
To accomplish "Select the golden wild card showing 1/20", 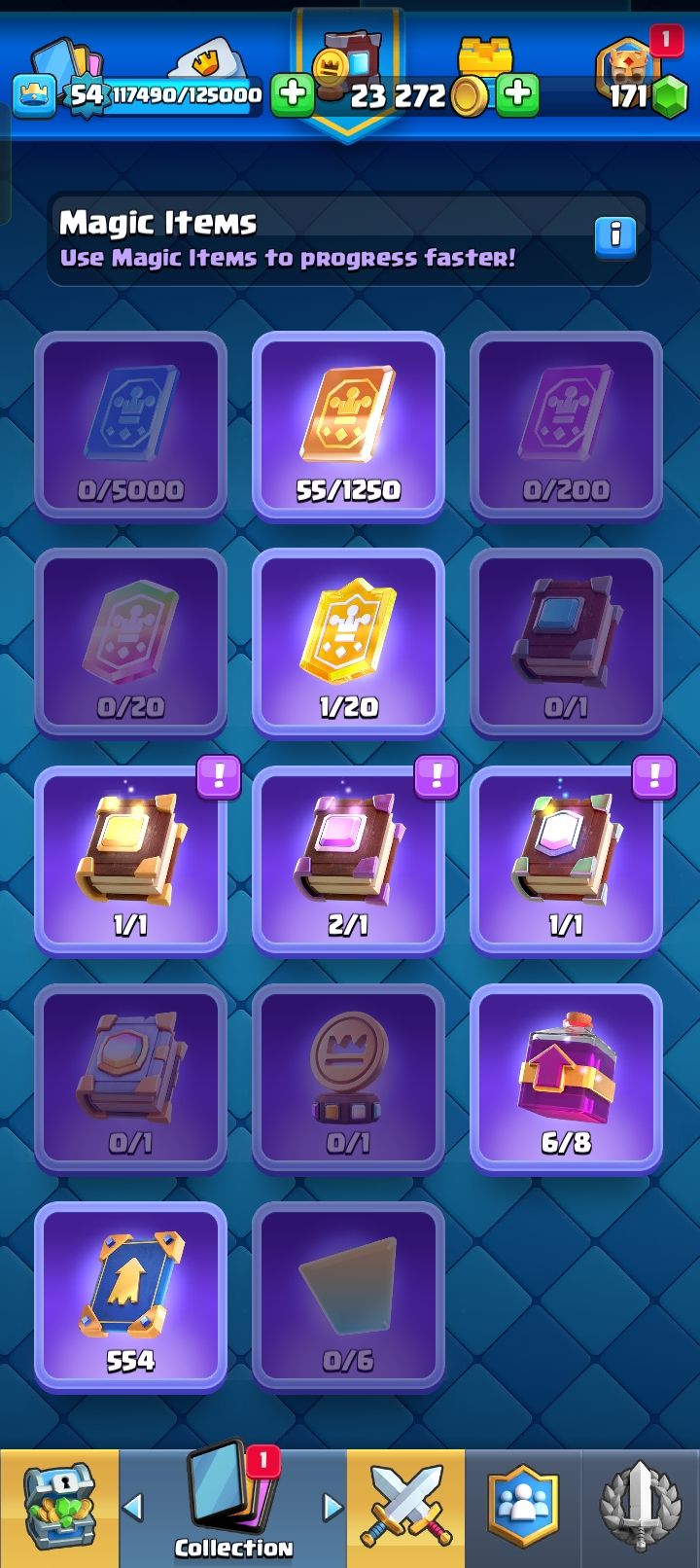I will click(x=348, y=643).
